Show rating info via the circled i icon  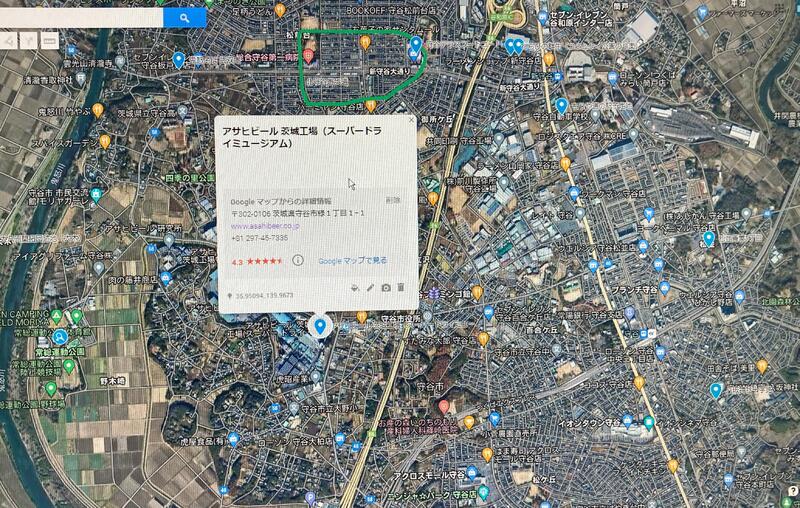pos(298,260)
